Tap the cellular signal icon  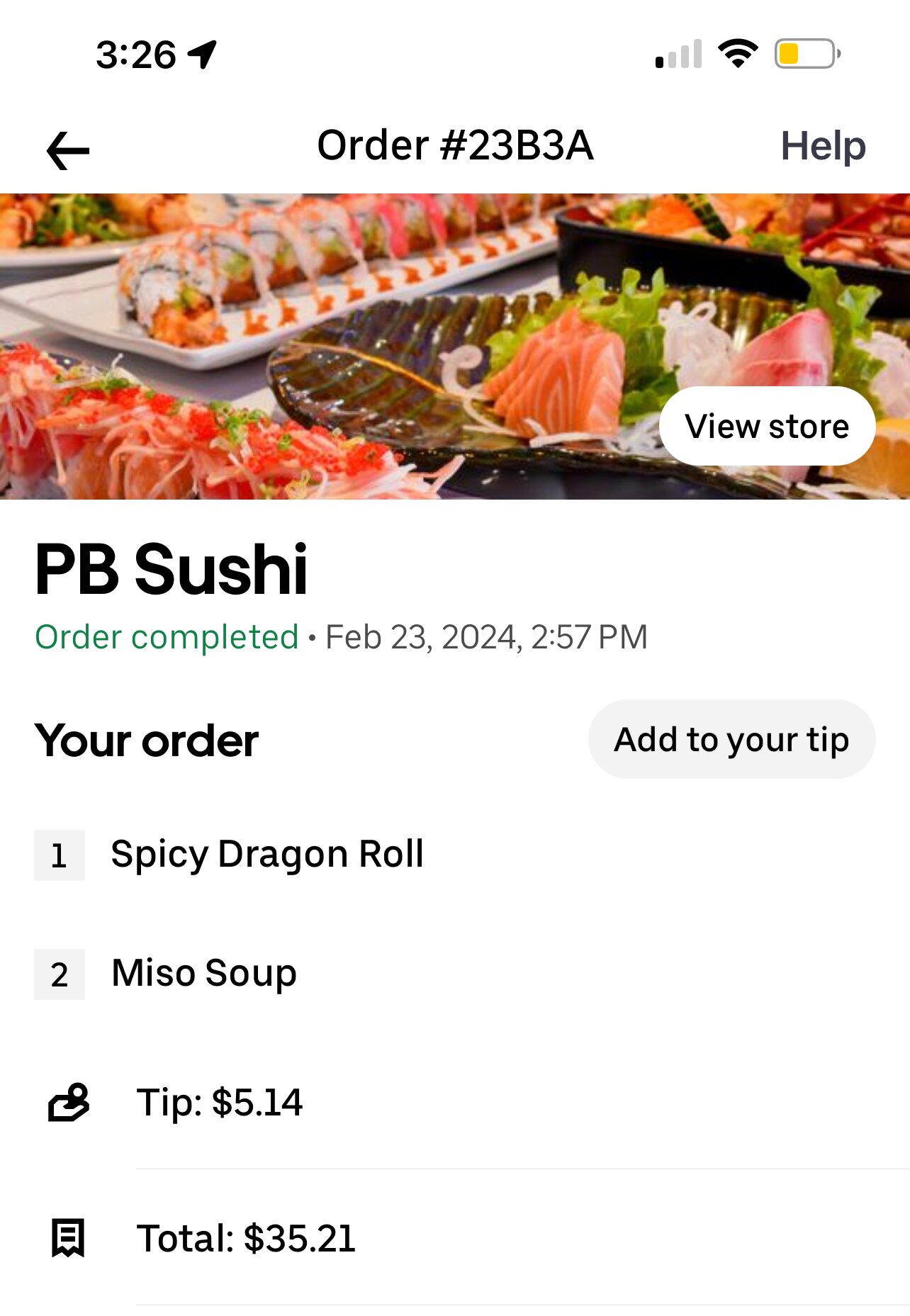pyautogui.click(x=678, y=54)
